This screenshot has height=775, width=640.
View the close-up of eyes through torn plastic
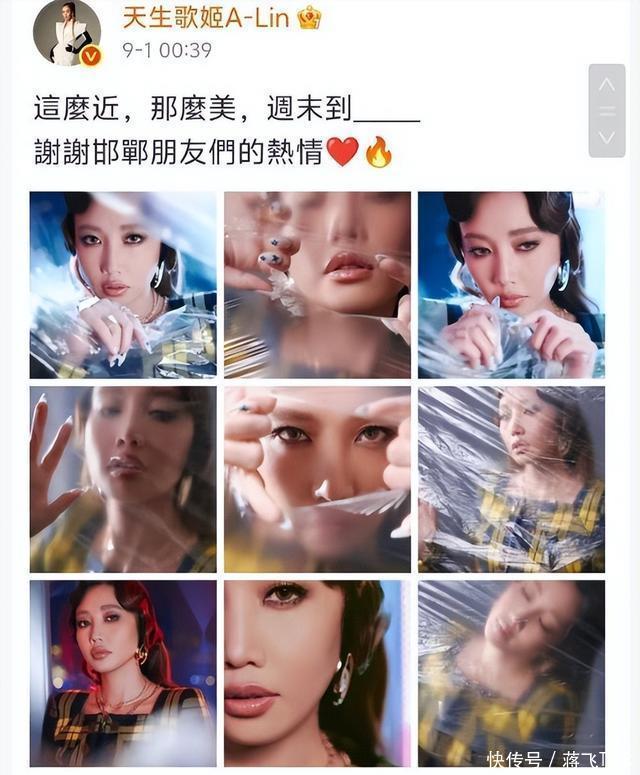point(317,479)
